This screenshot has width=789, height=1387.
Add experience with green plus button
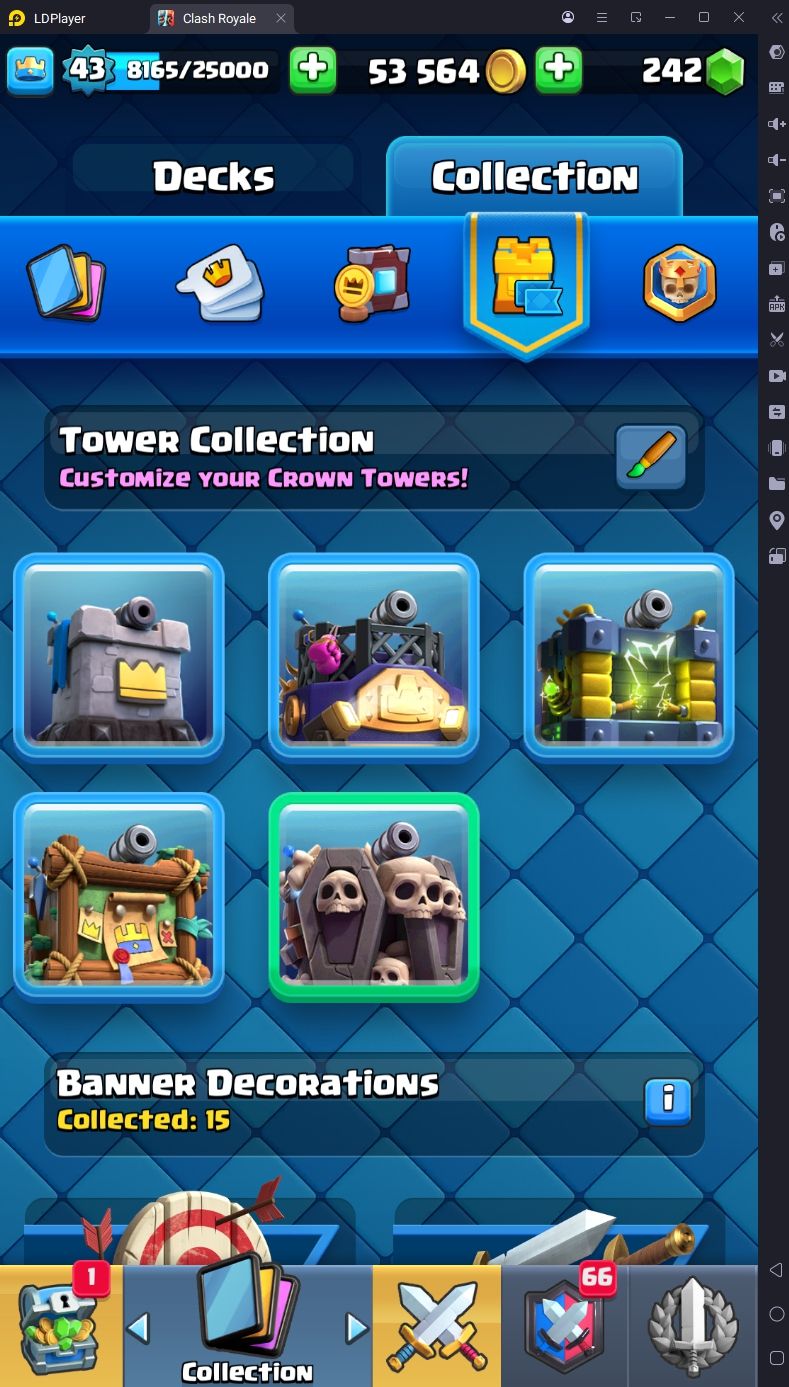pyautogui.click(x=313, y=70)
